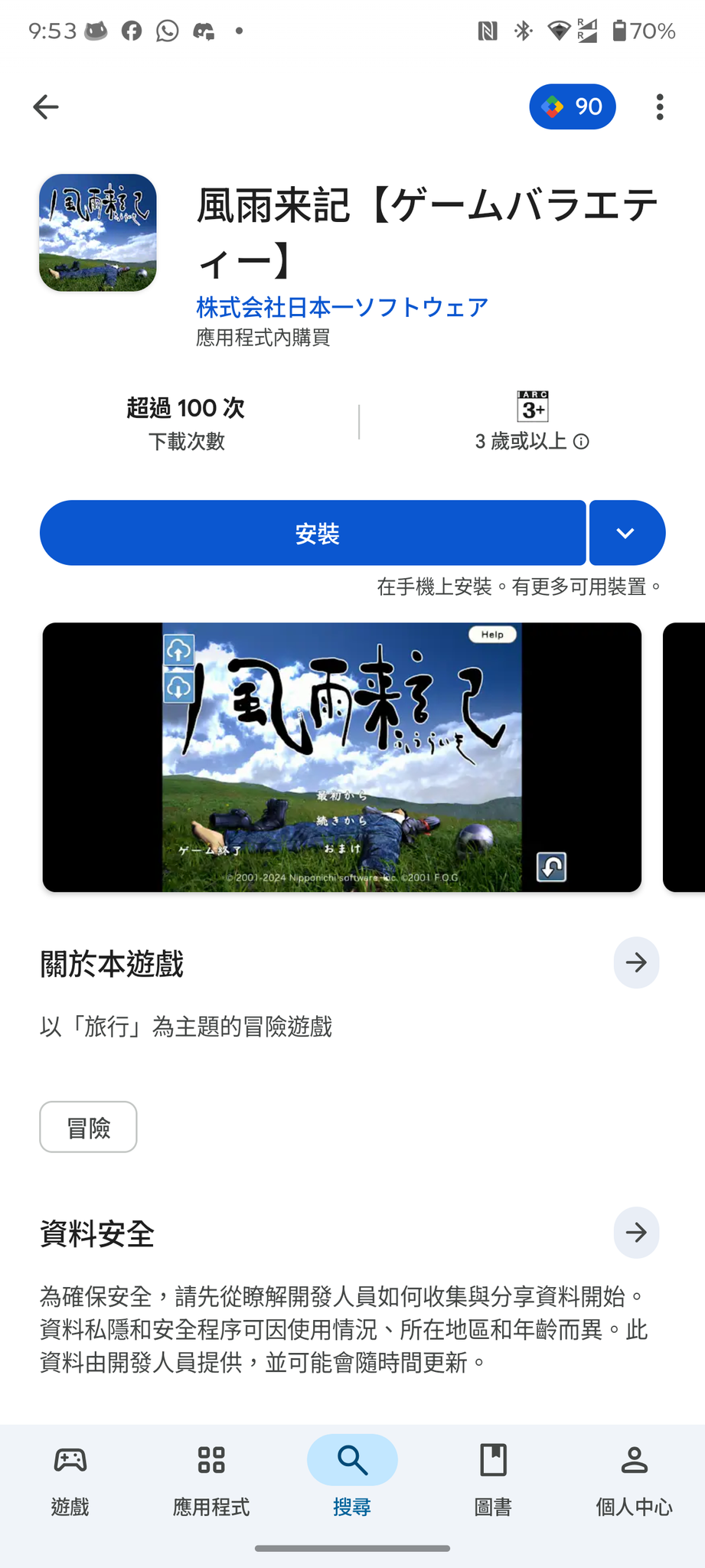This screenshot has height=1568, width=705.
Task: Open the 資料安全 section arrow
Action: click(635, 1233)
